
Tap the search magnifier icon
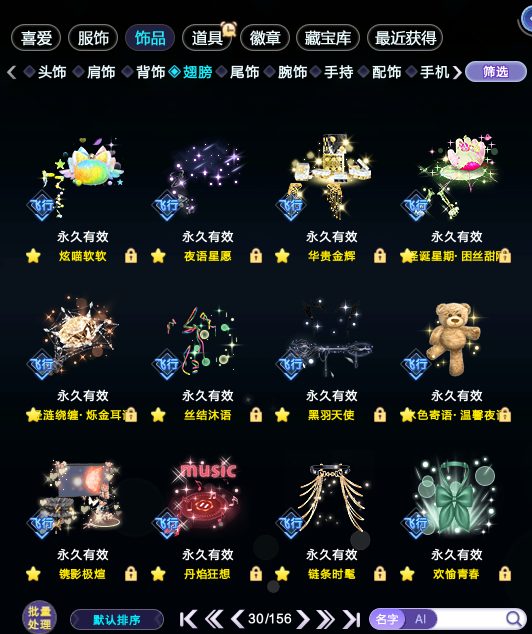514,619
